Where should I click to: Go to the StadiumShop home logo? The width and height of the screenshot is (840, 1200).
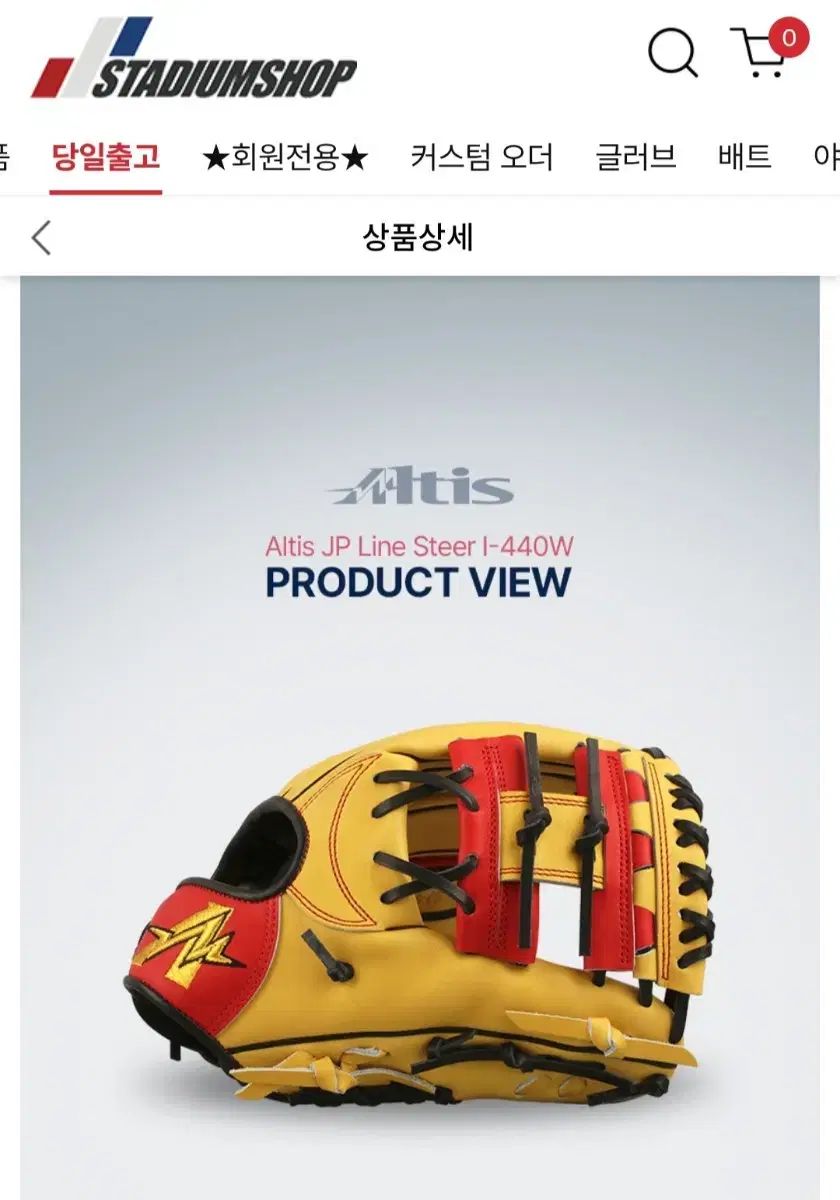194,60
